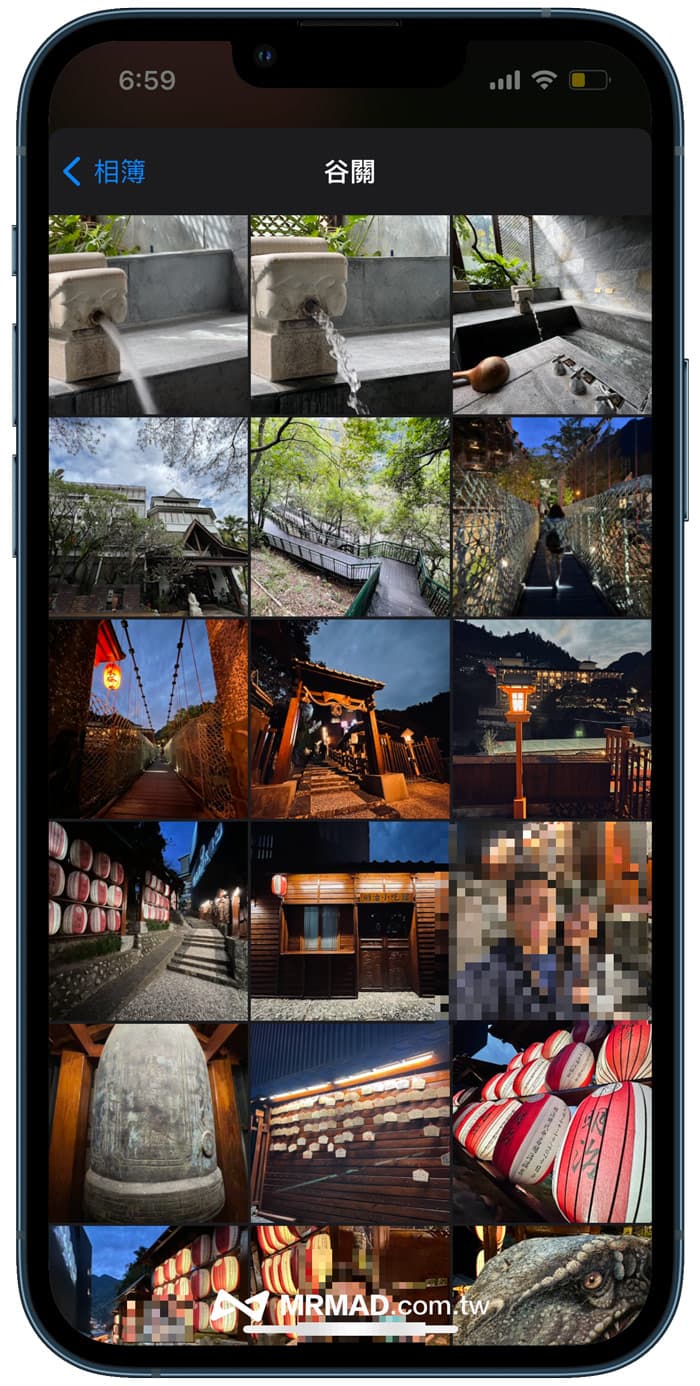Open the wall of wooden wish plaques photo
700x1386 pixels.
coord(349,1123)
